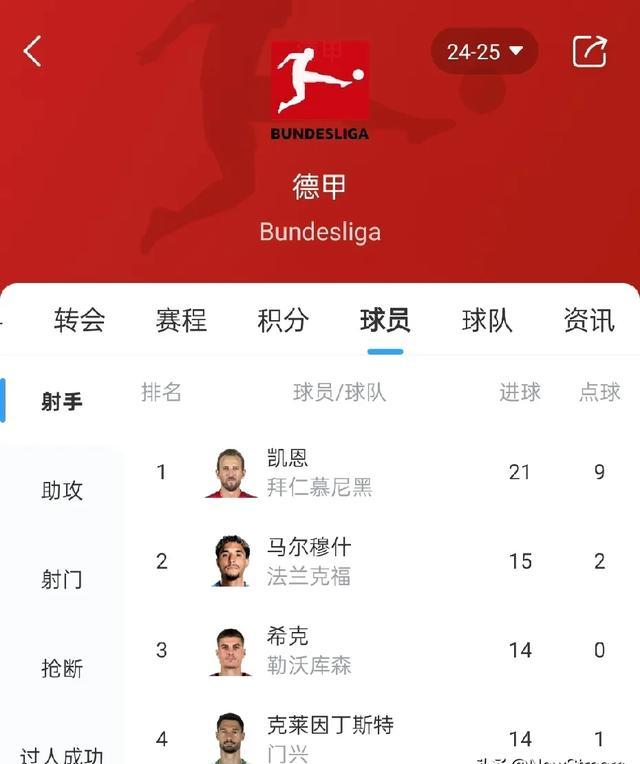Show the 抢断 ranking
This screenshot has width=640, height=764.
(x=62, y=669)
